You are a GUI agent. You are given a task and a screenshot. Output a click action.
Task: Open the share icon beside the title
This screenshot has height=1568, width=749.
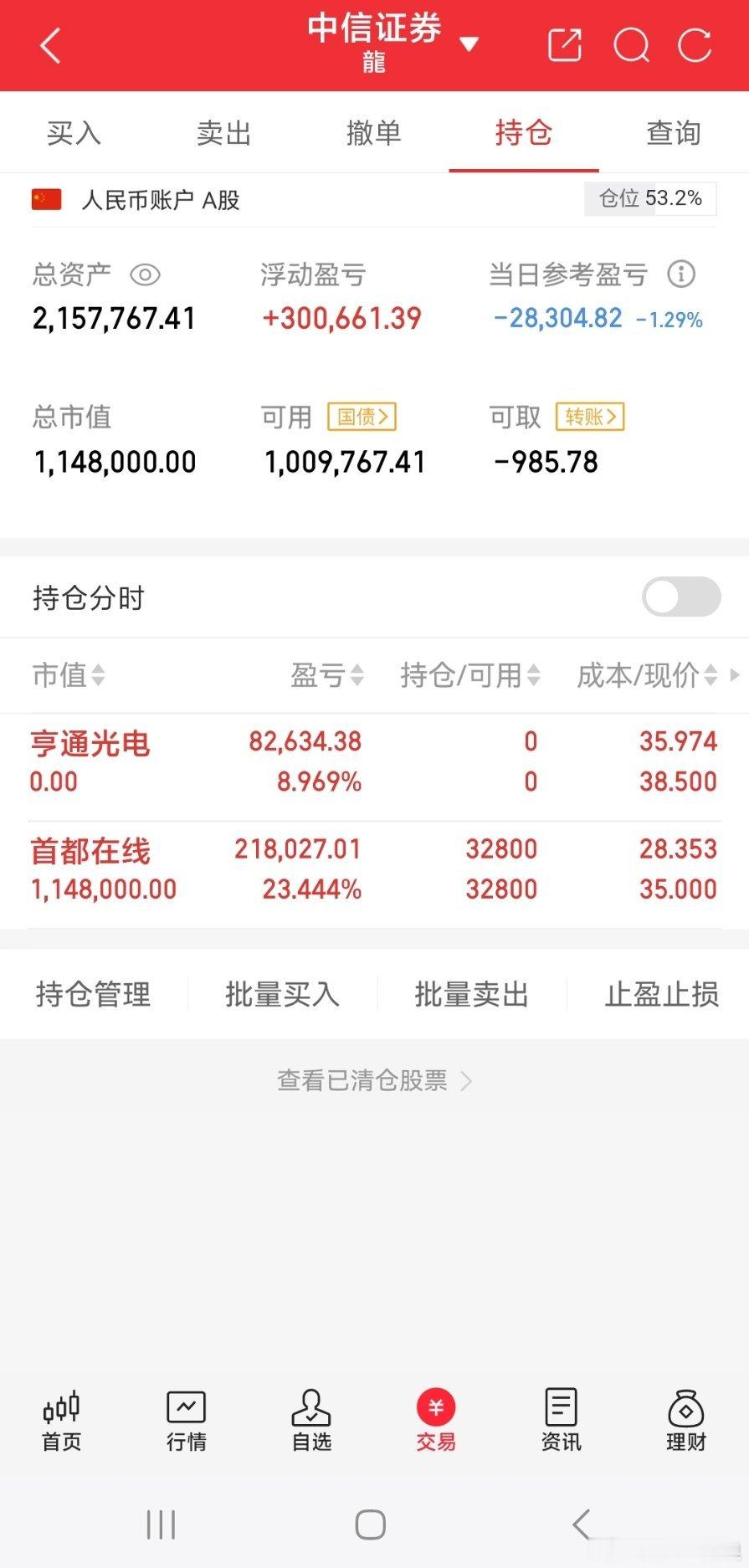[566, 45]
